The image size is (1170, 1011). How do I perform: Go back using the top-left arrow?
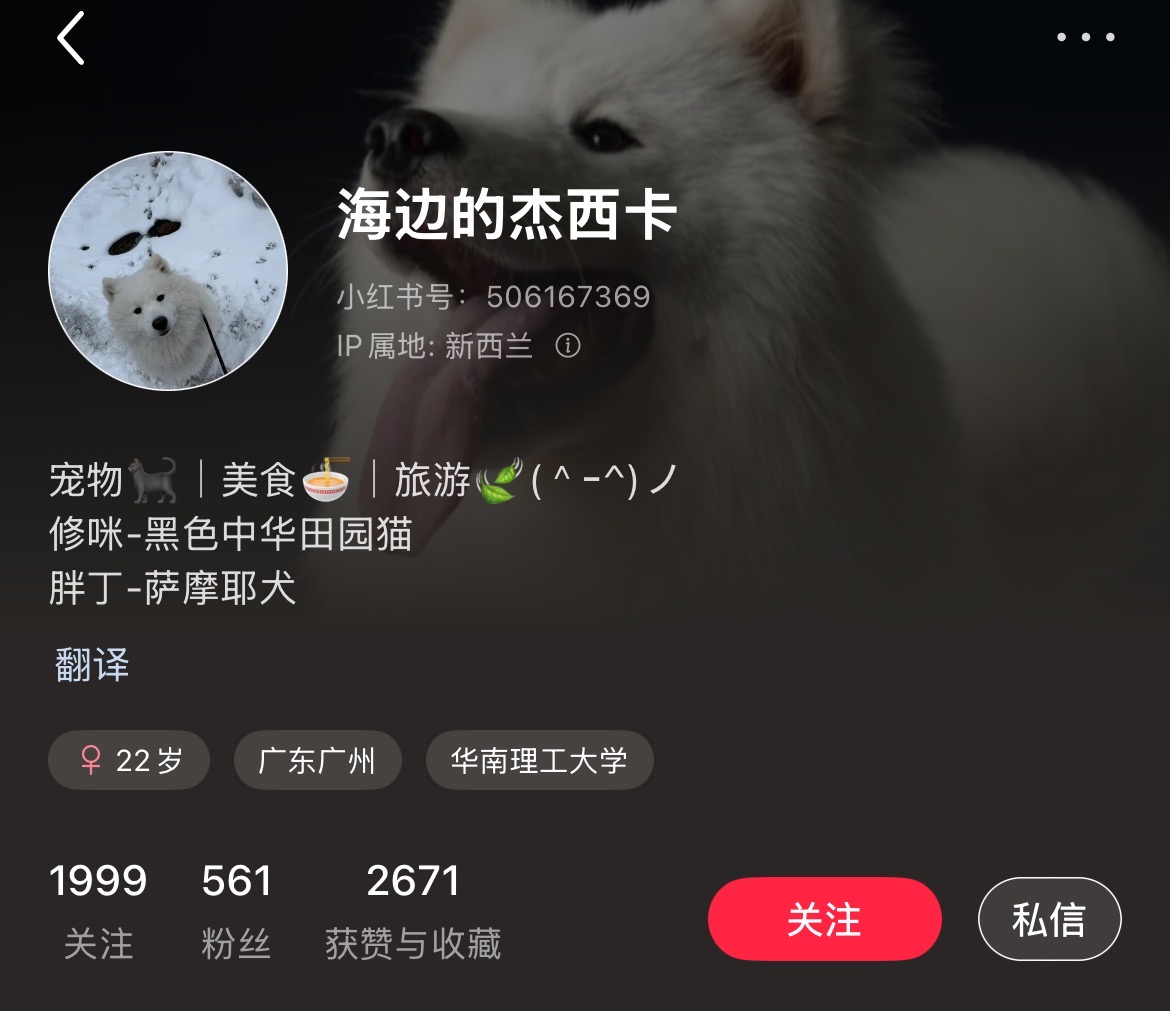click(71, 39)
